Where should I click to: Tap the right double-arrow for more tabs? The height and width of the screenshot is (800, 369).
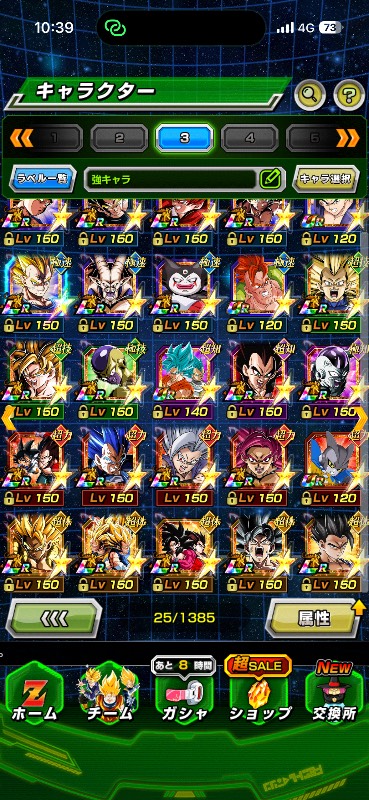pyautogui.click(x=347, y=137)
